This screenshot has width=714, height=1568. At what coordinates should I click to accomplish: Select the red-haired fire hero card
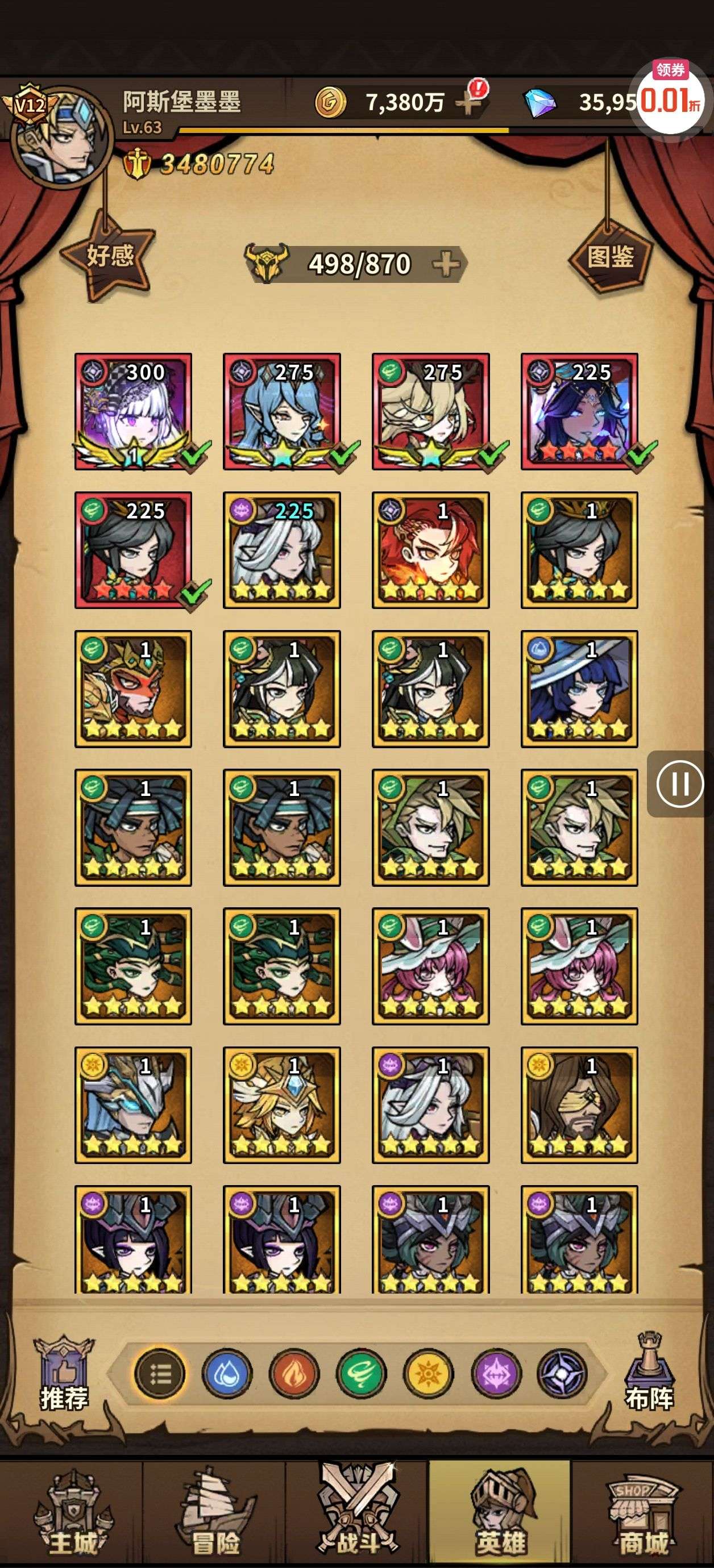point(431,551)
